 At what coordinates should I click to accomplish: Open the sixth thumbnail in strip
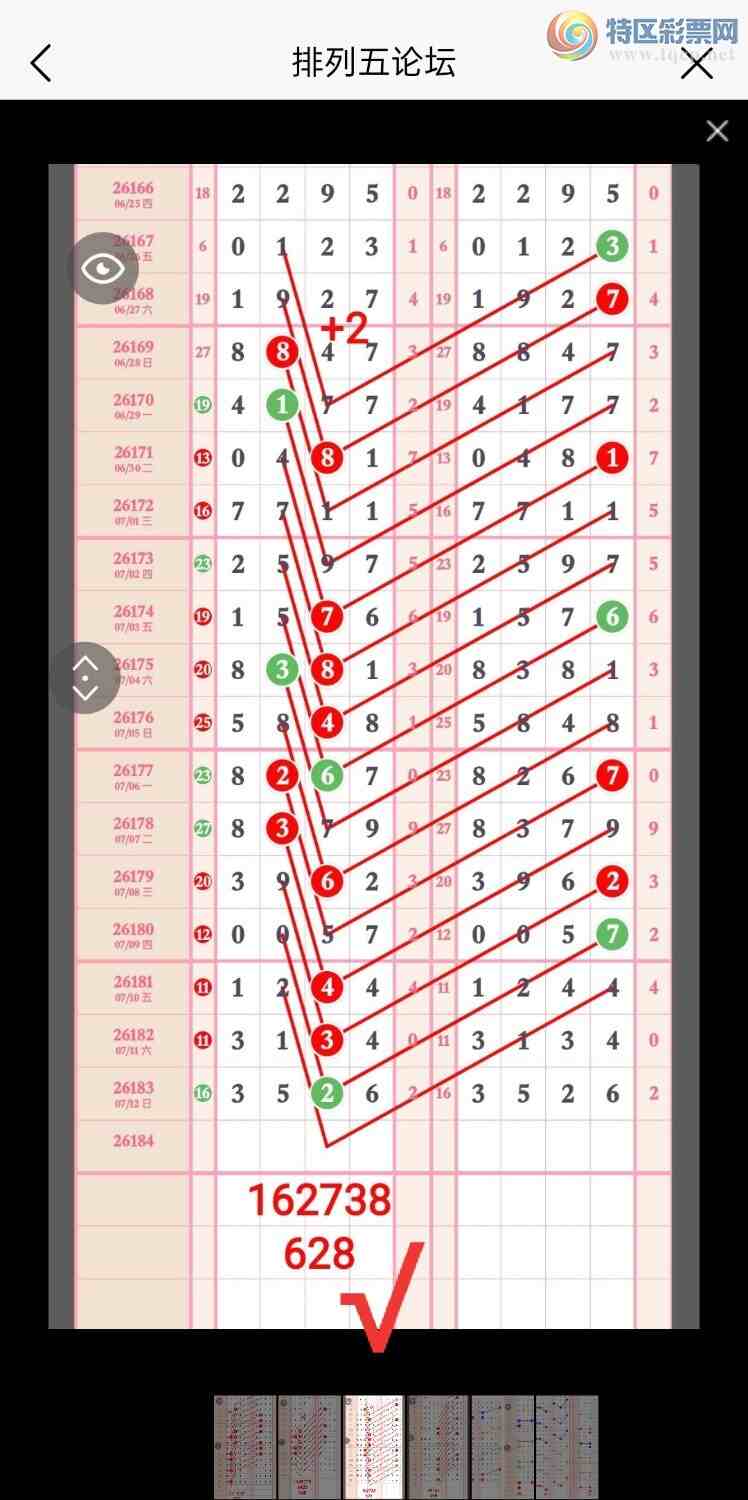[567, 1446]
